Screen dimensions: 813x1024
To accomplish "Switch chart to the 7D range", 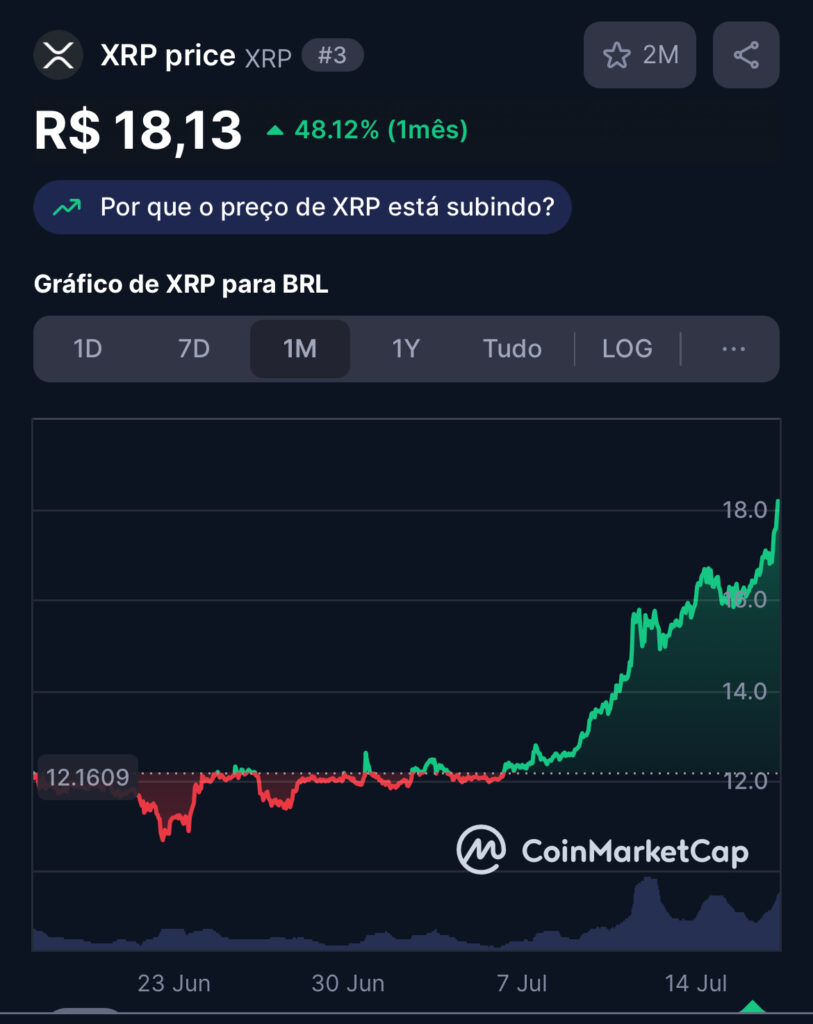I will [194, 349].
